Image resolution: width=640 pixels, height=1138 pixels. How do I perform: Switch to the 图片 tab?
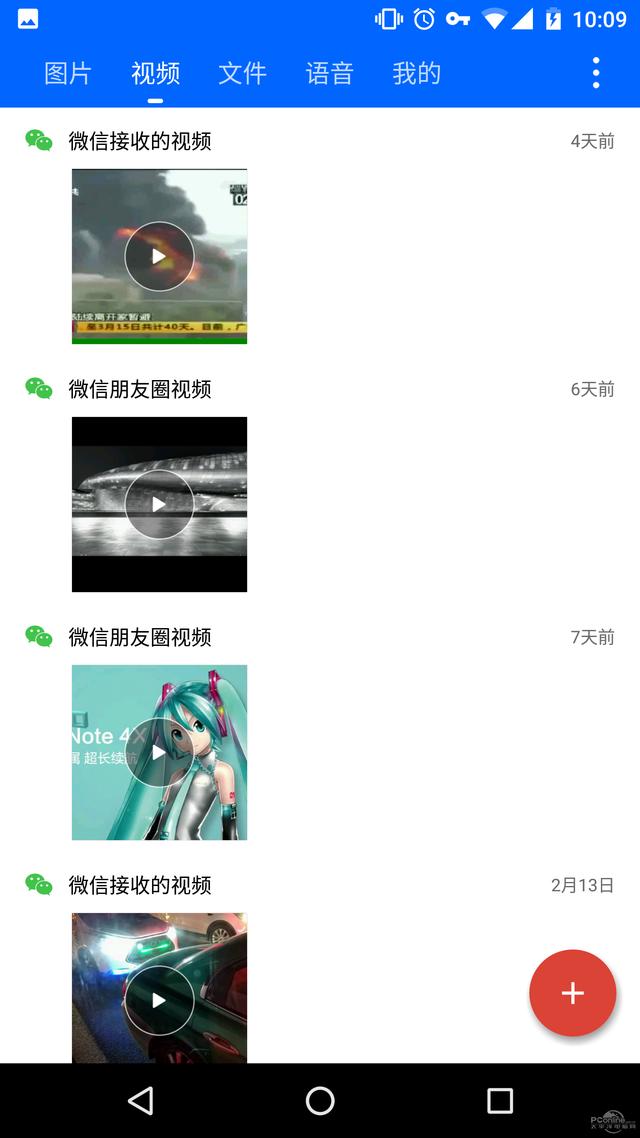[68, 73]
